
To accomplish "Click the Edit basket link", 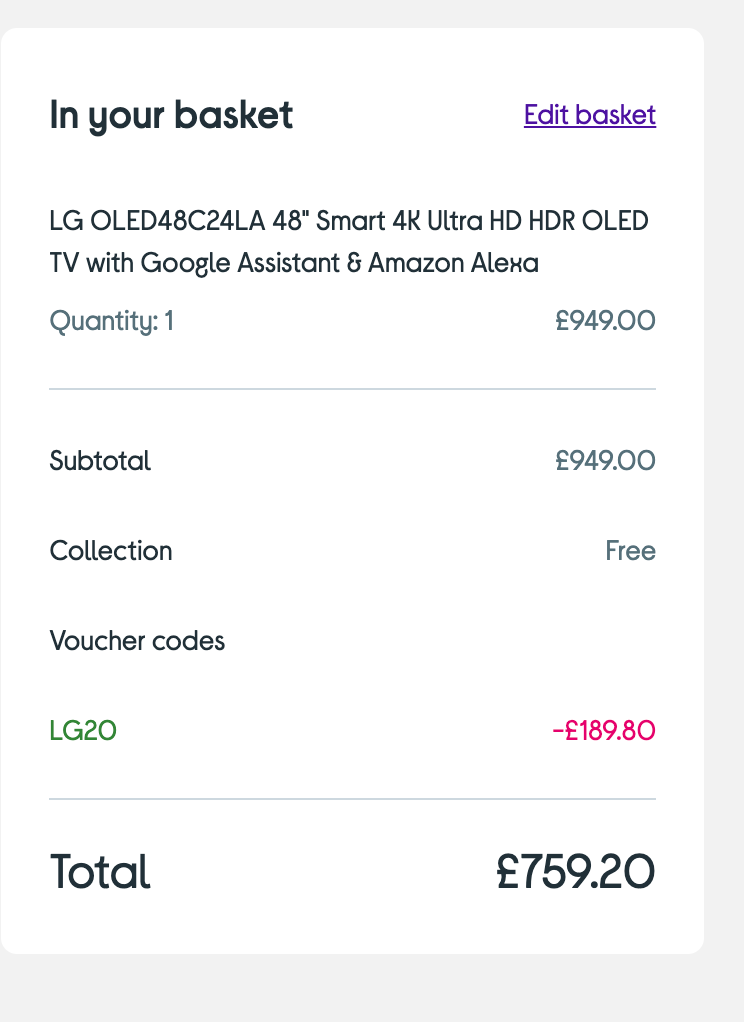I will click(x=589, y=115).
